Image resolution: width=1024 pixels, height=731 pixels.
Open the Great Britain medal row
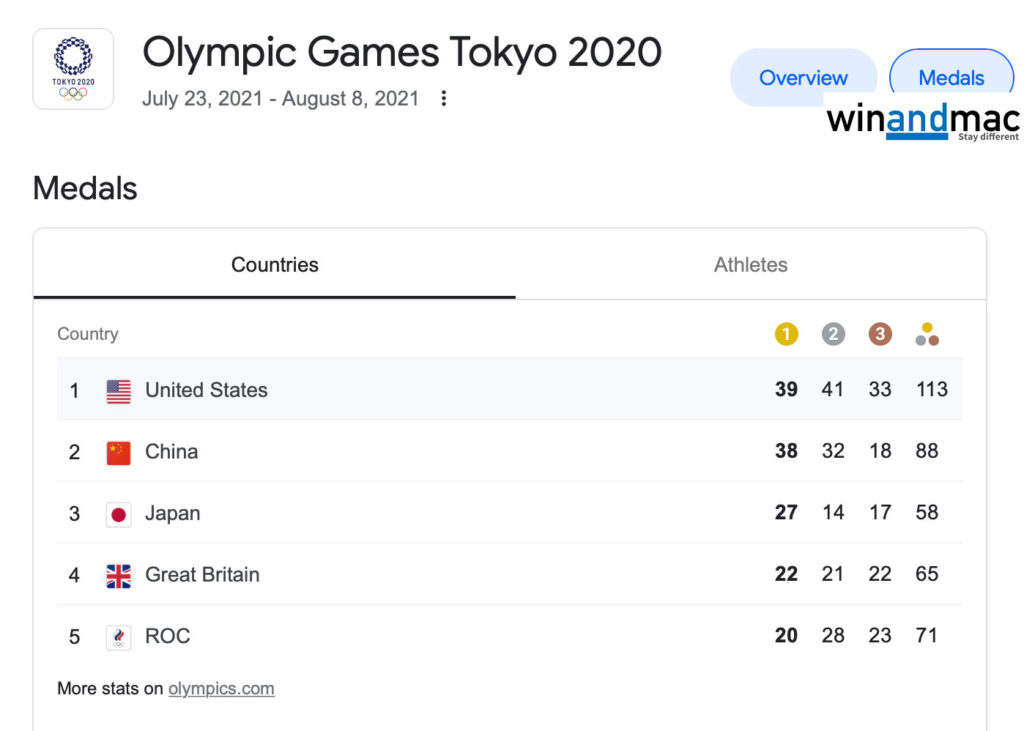509,575
